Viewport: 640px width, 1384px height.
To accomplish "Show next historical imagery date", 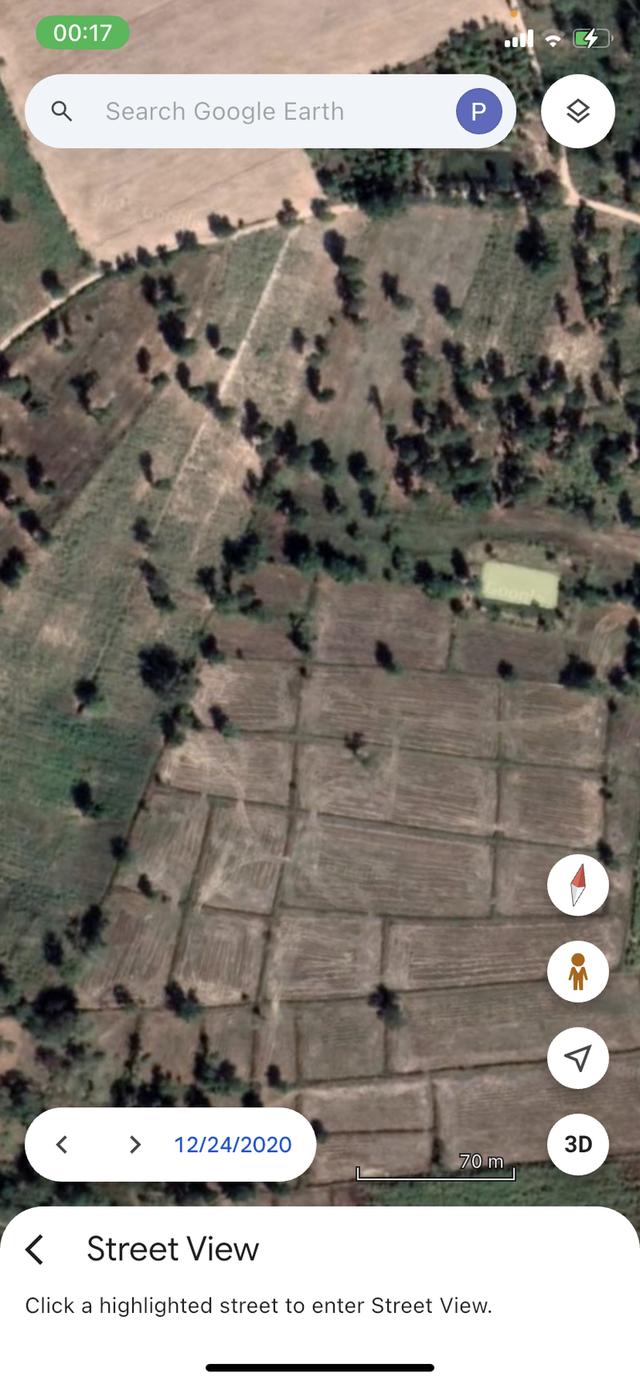I will point(135,1145).
